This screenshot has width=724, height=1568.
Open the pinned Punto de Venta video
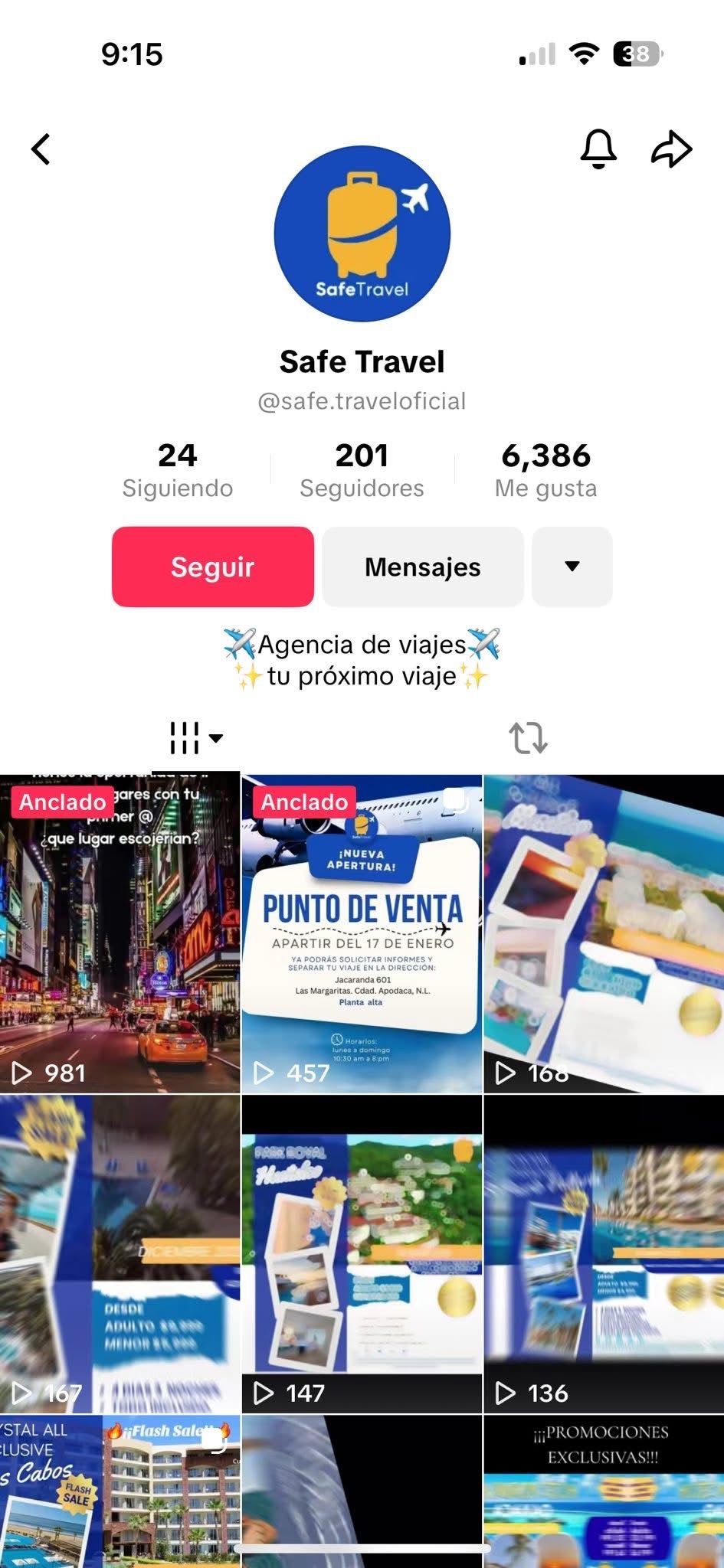362,934
